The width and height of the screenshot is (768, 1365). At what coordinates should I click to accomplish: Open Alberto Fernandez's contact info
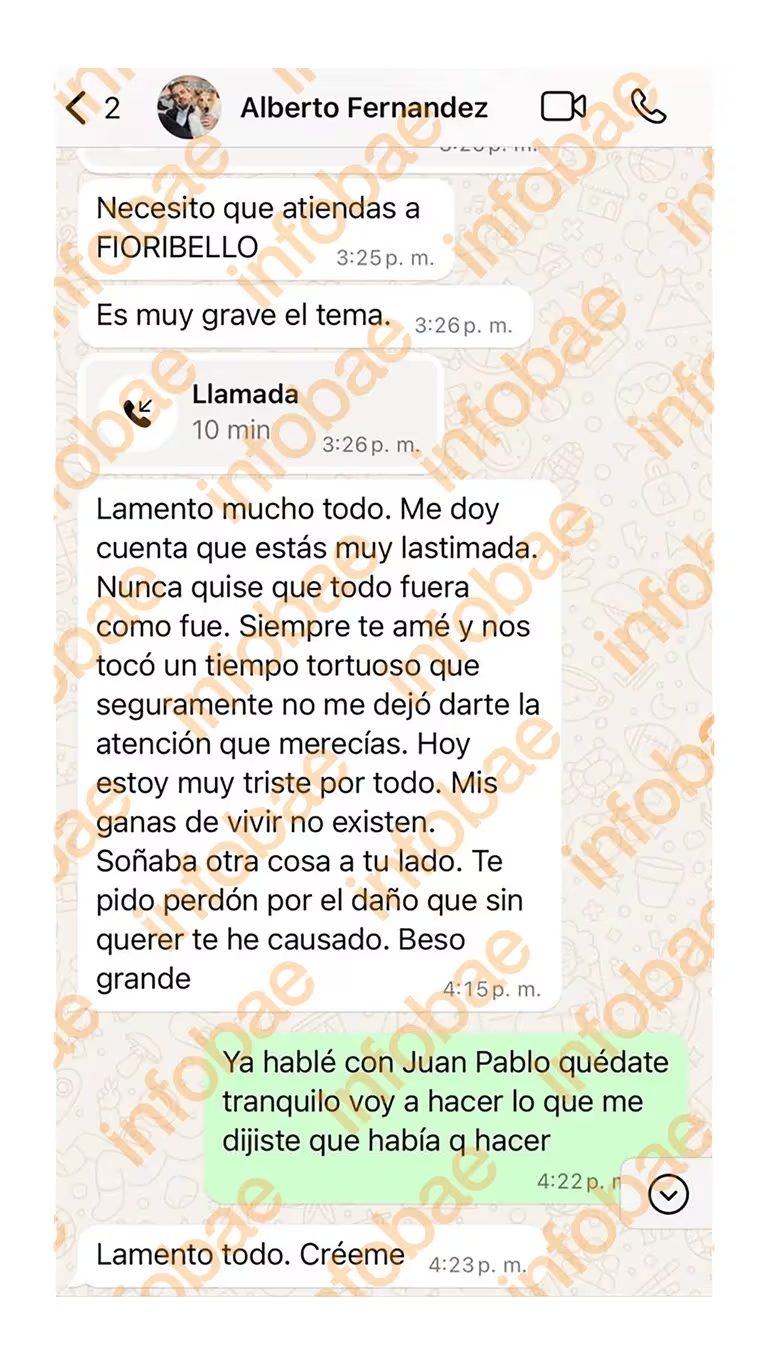coord(363,107)
